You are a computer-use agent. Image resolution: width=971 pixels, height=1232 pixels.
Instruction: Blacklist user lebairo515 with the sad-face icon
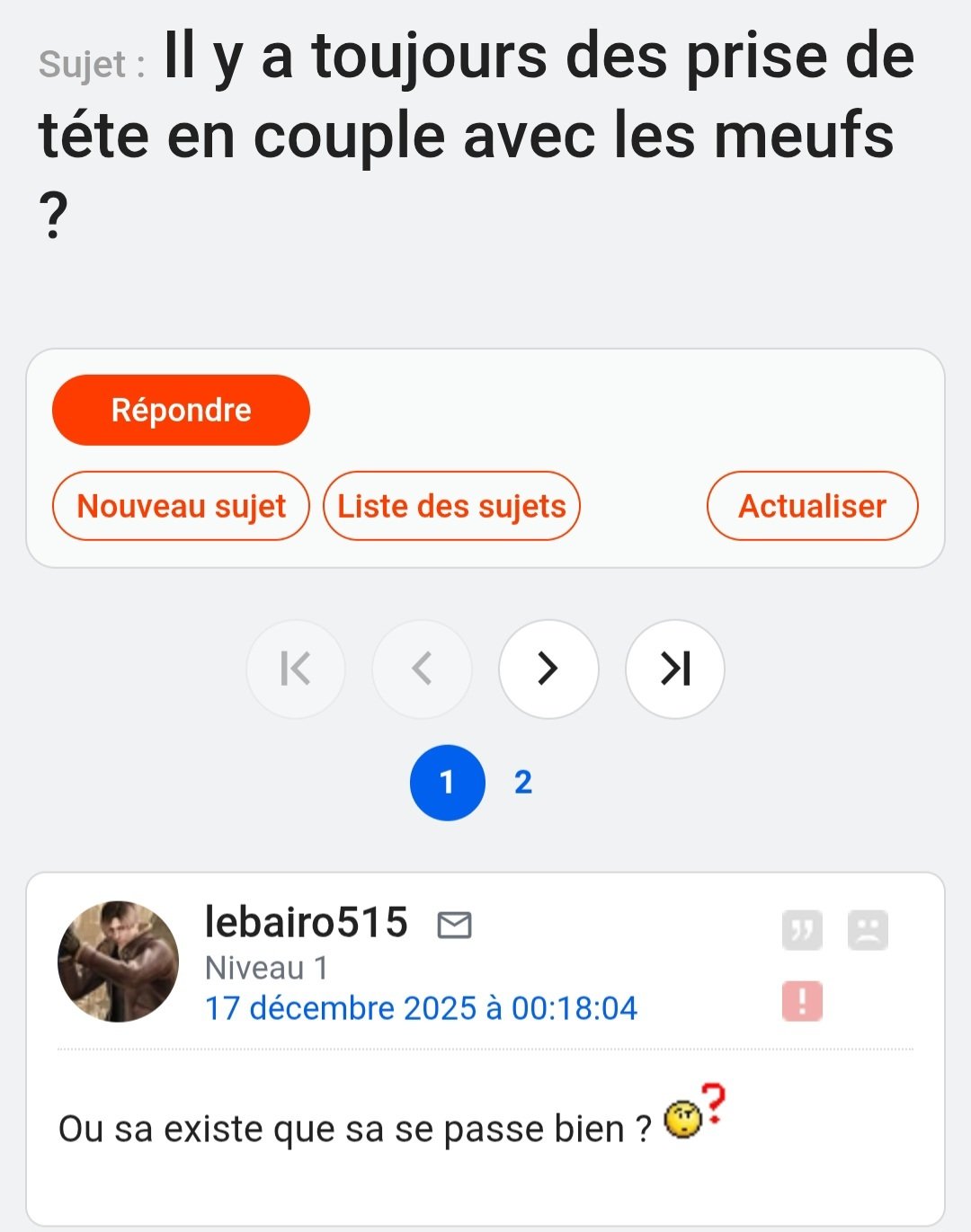click(868, 930)
